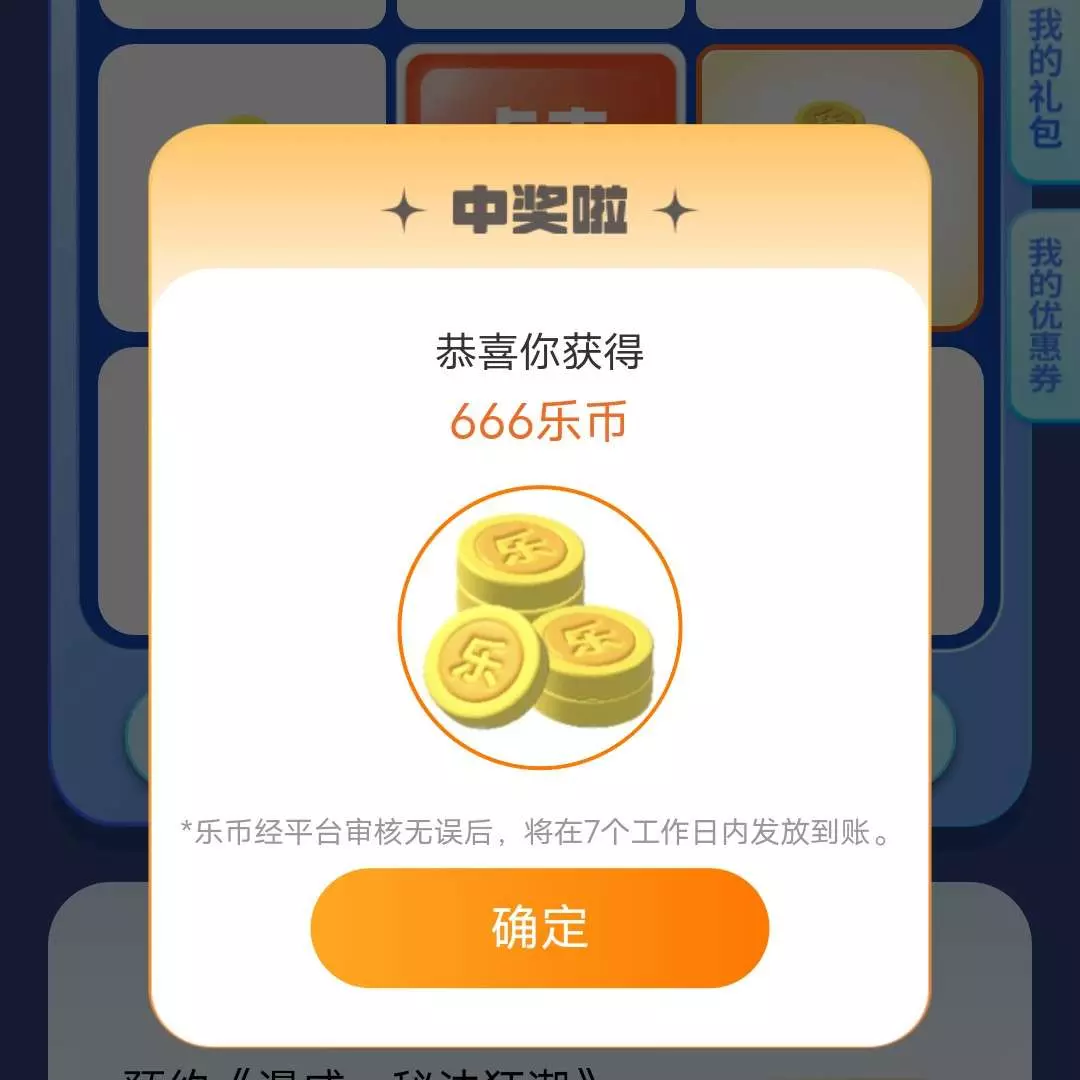Confirm the prize with 确定 button
1080x1080 pixels.
click(x=539, y=928)
